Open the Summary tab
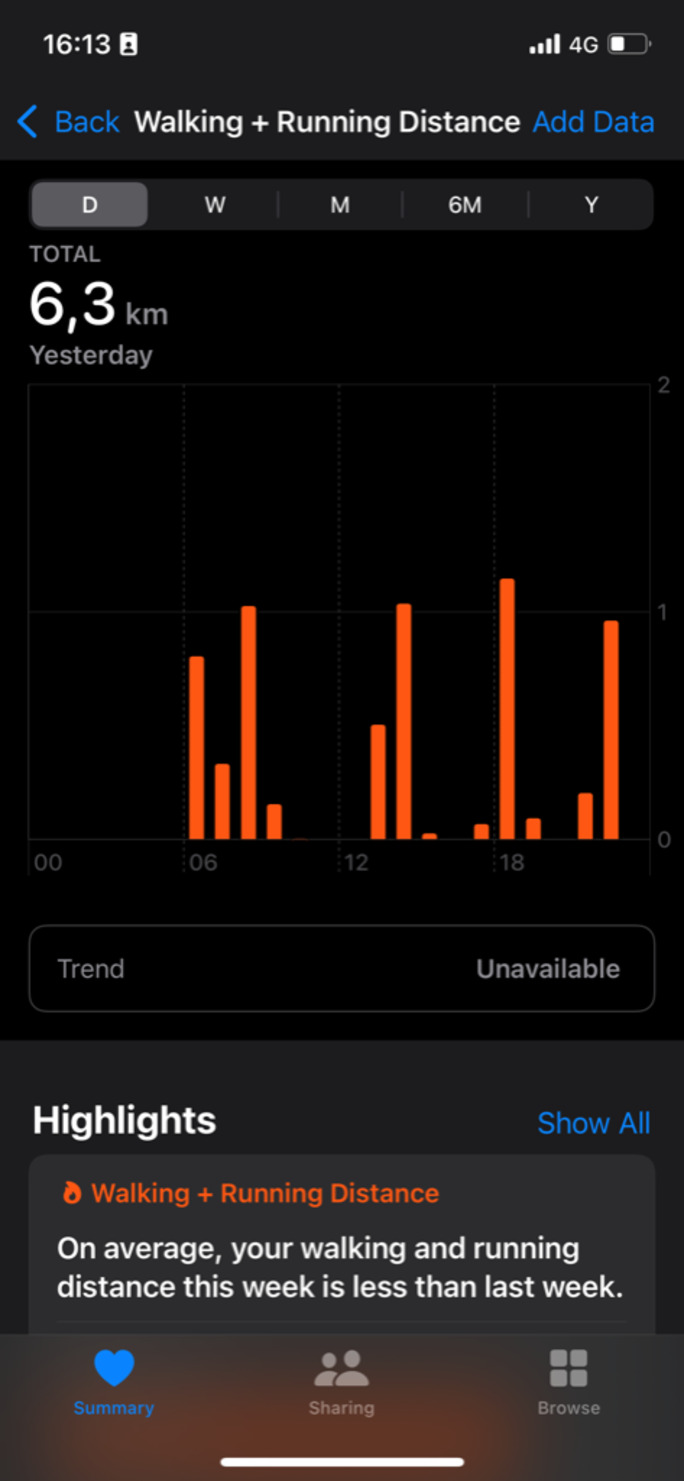 click(114, 1382)
